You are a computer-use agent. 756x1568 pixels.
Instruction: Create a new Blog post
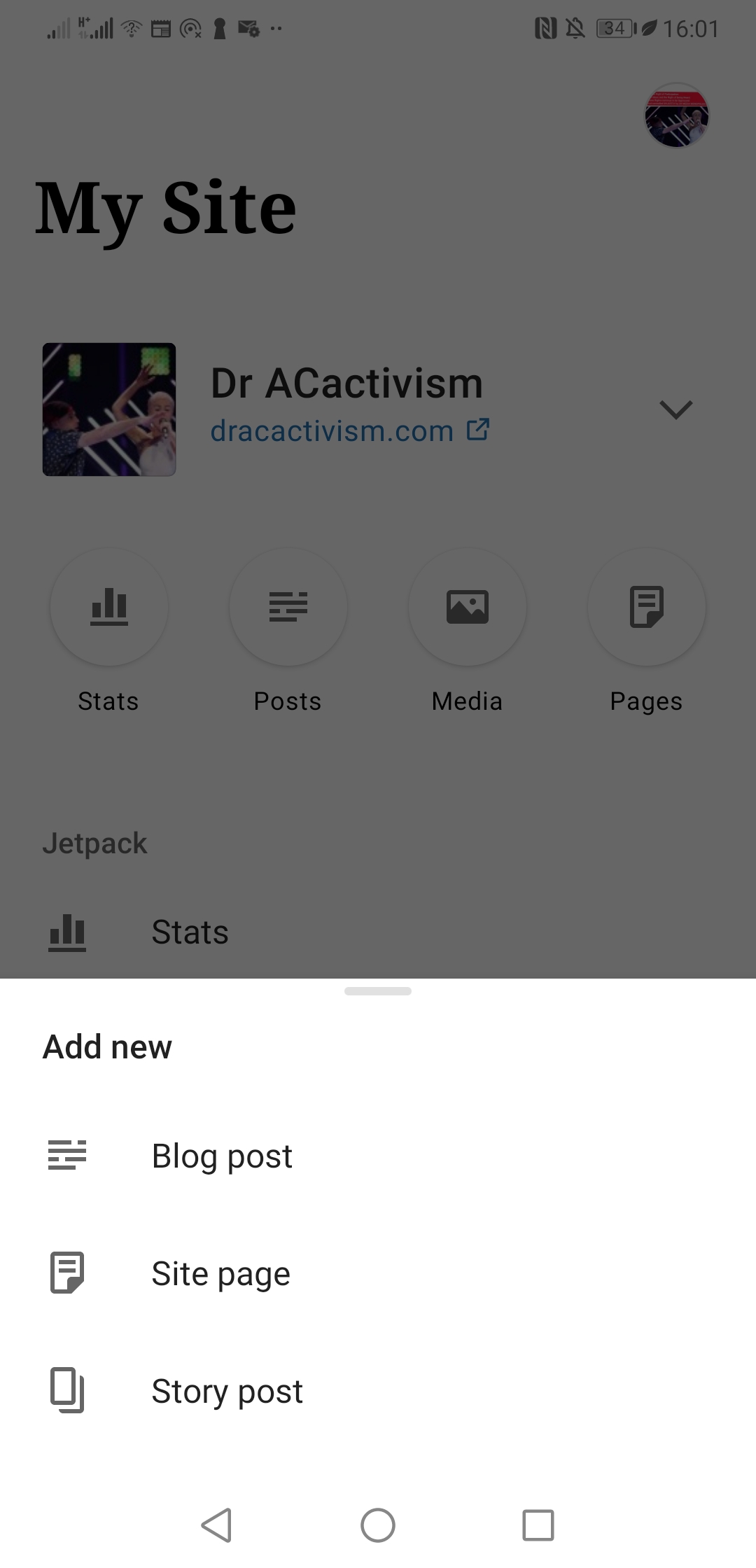point(221,1156)
